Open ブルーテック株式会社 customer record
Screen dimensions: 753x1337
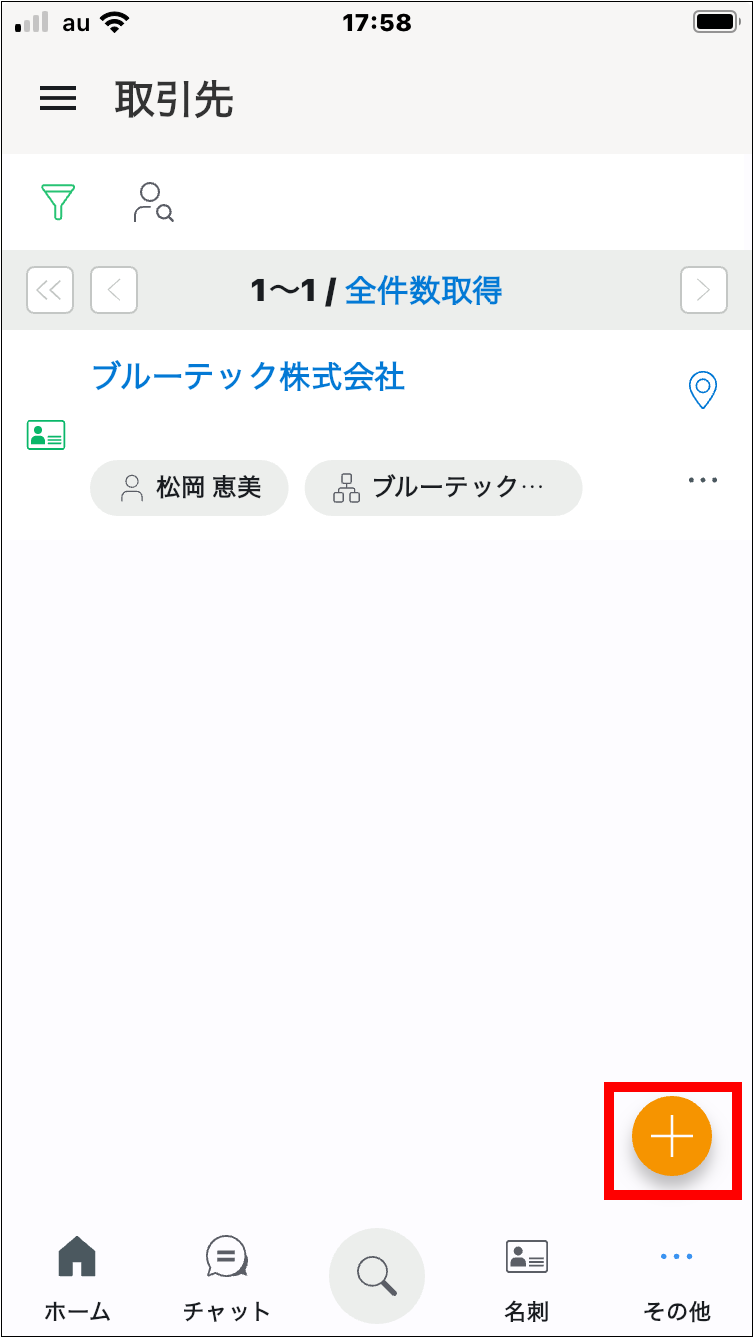click(x=248, y=377)
